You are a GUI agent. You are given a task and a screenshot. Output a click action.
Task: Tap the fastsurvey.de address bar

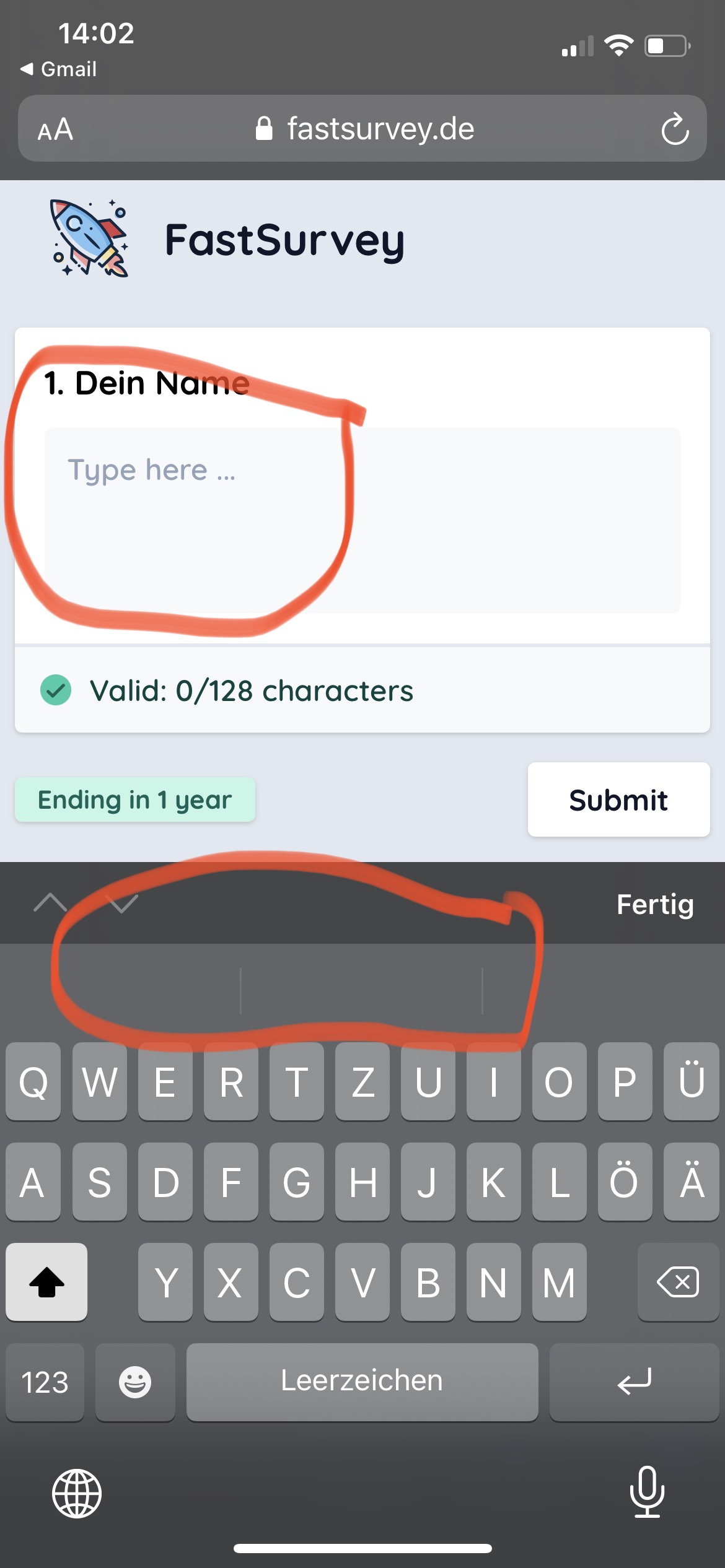click(x=362, y=128)
